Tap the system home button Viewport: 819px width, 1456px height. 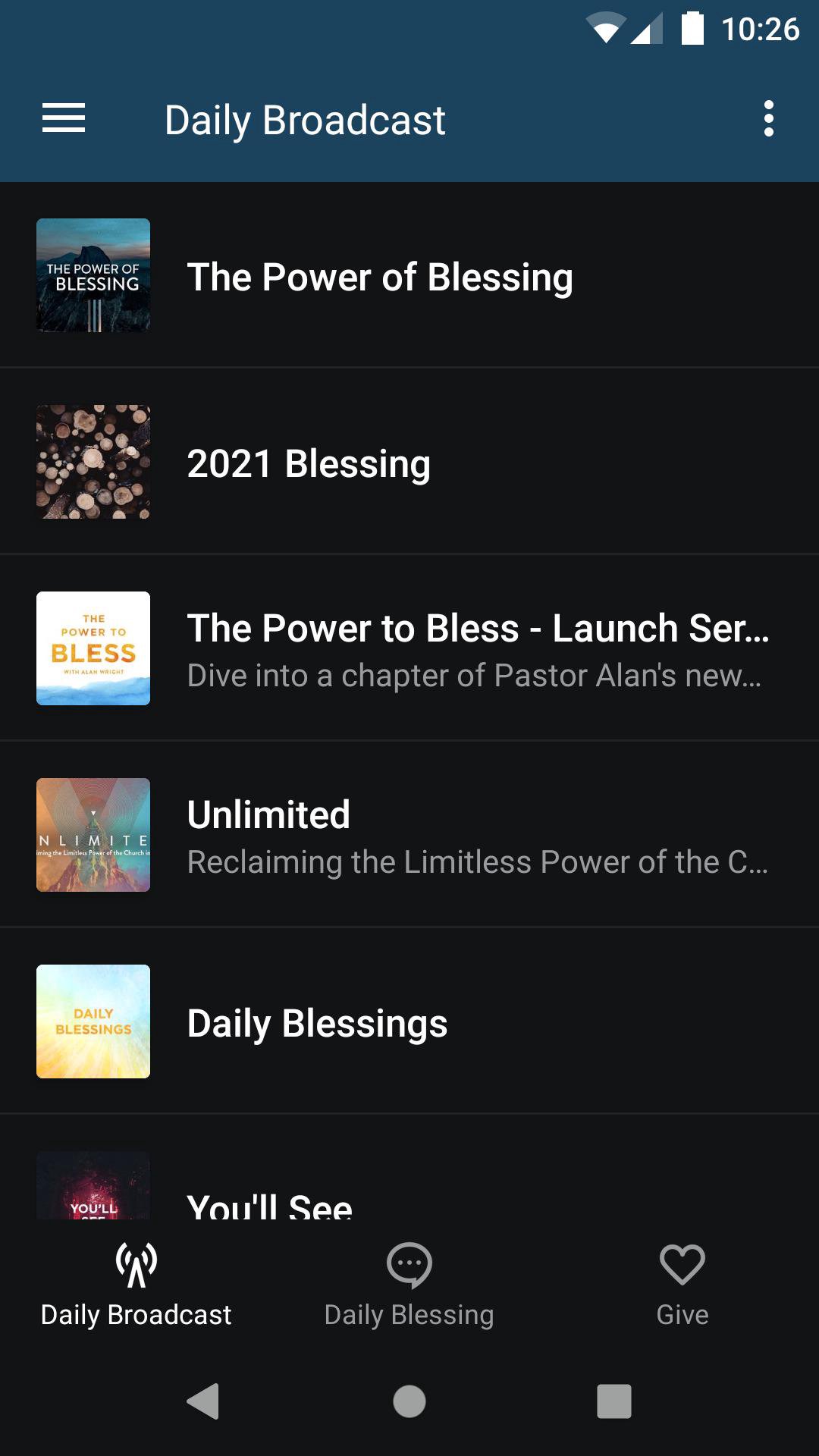pyautogui.click(x=409, y=1401)
